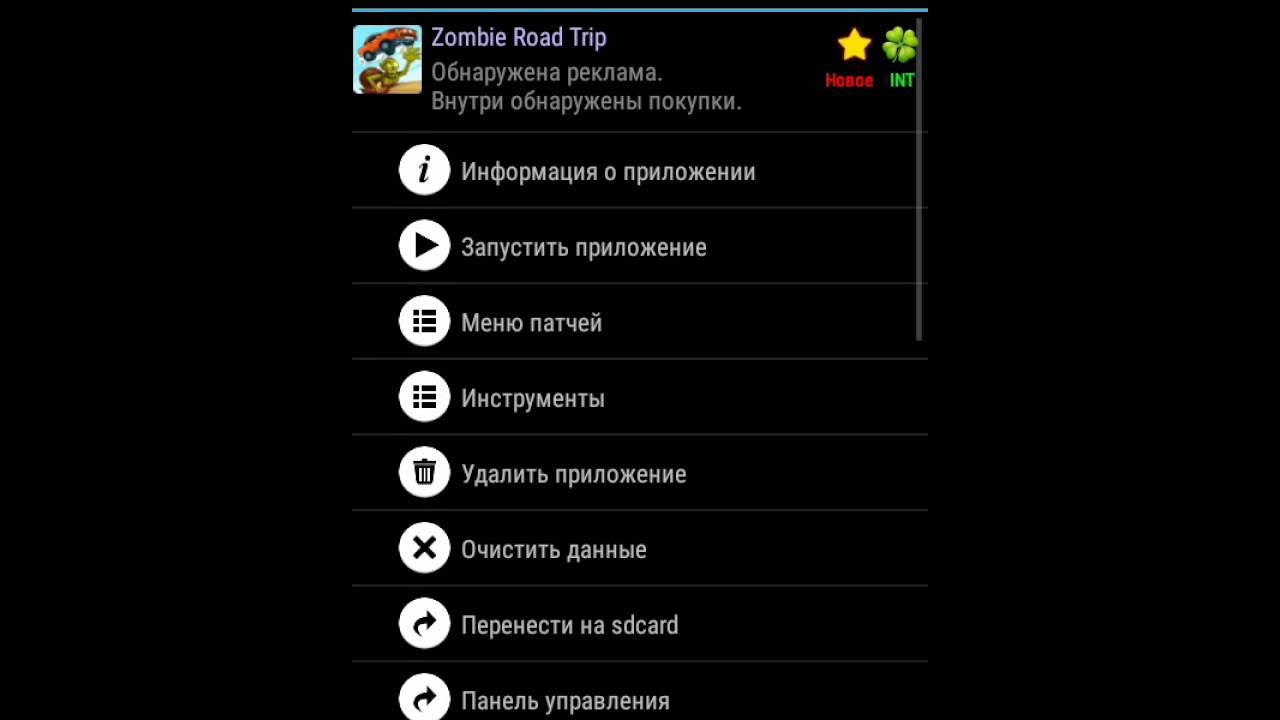
Task: Select Удалить приложение
Action: 573,474
